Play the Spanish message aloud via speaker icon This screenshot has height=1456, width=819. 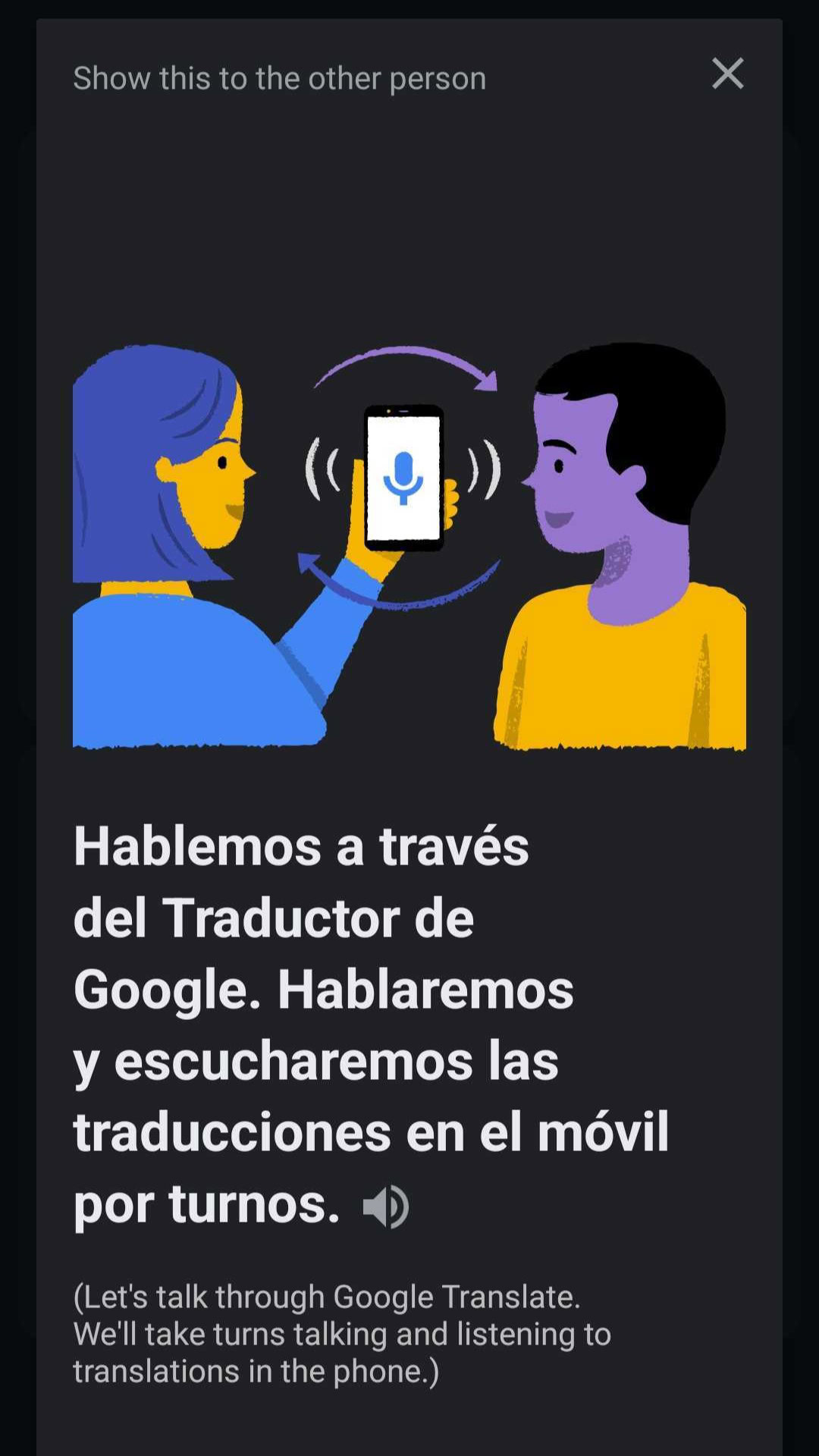[386, 1207]
